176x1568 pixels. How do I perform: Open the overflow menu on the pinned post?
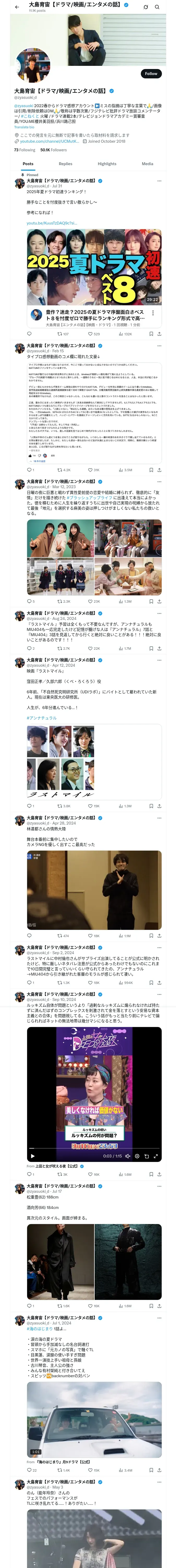click(159, 181)
